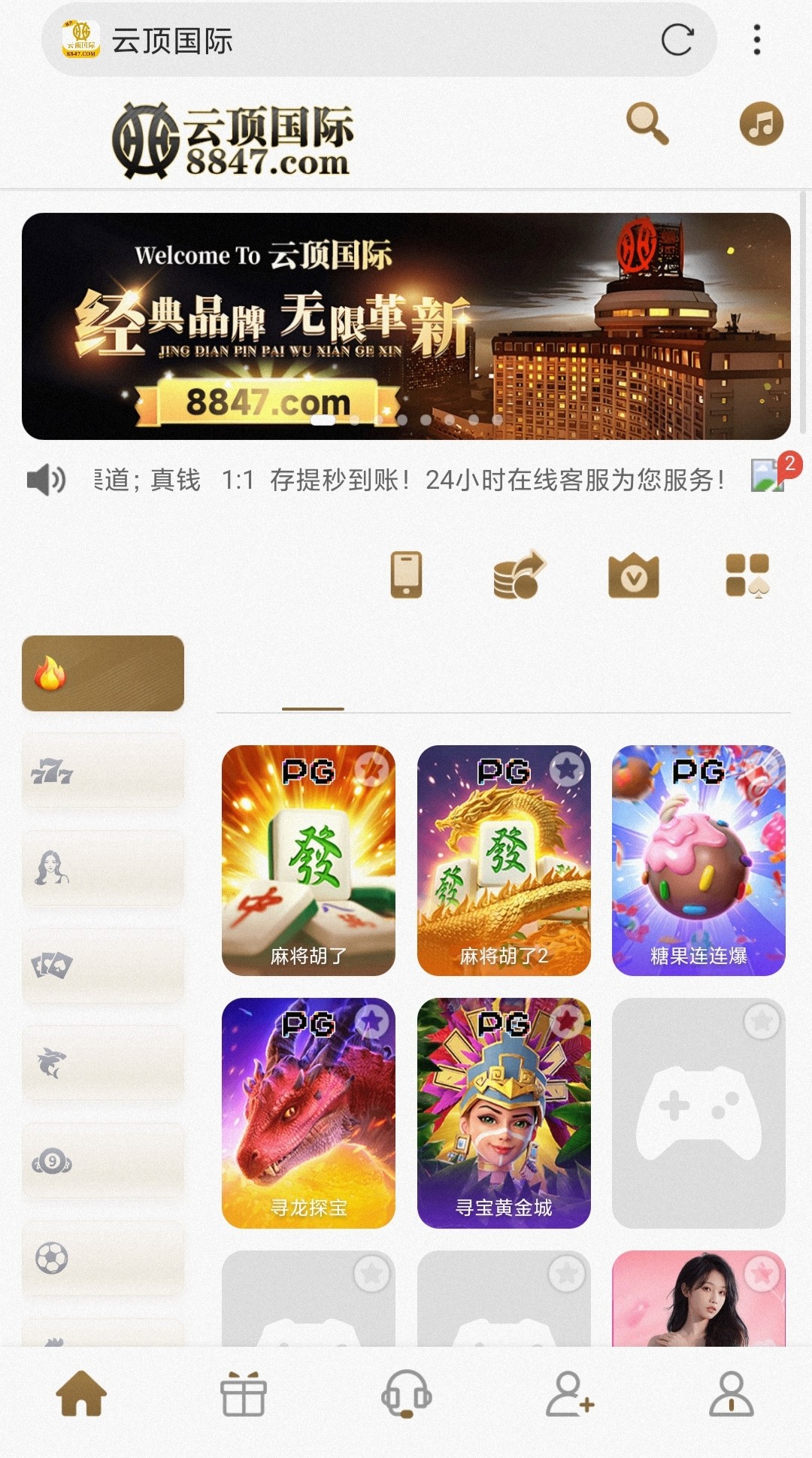Tap the coins with arrow shortcut icon
Screen dimensions: 812x1458
click(519, 574)
